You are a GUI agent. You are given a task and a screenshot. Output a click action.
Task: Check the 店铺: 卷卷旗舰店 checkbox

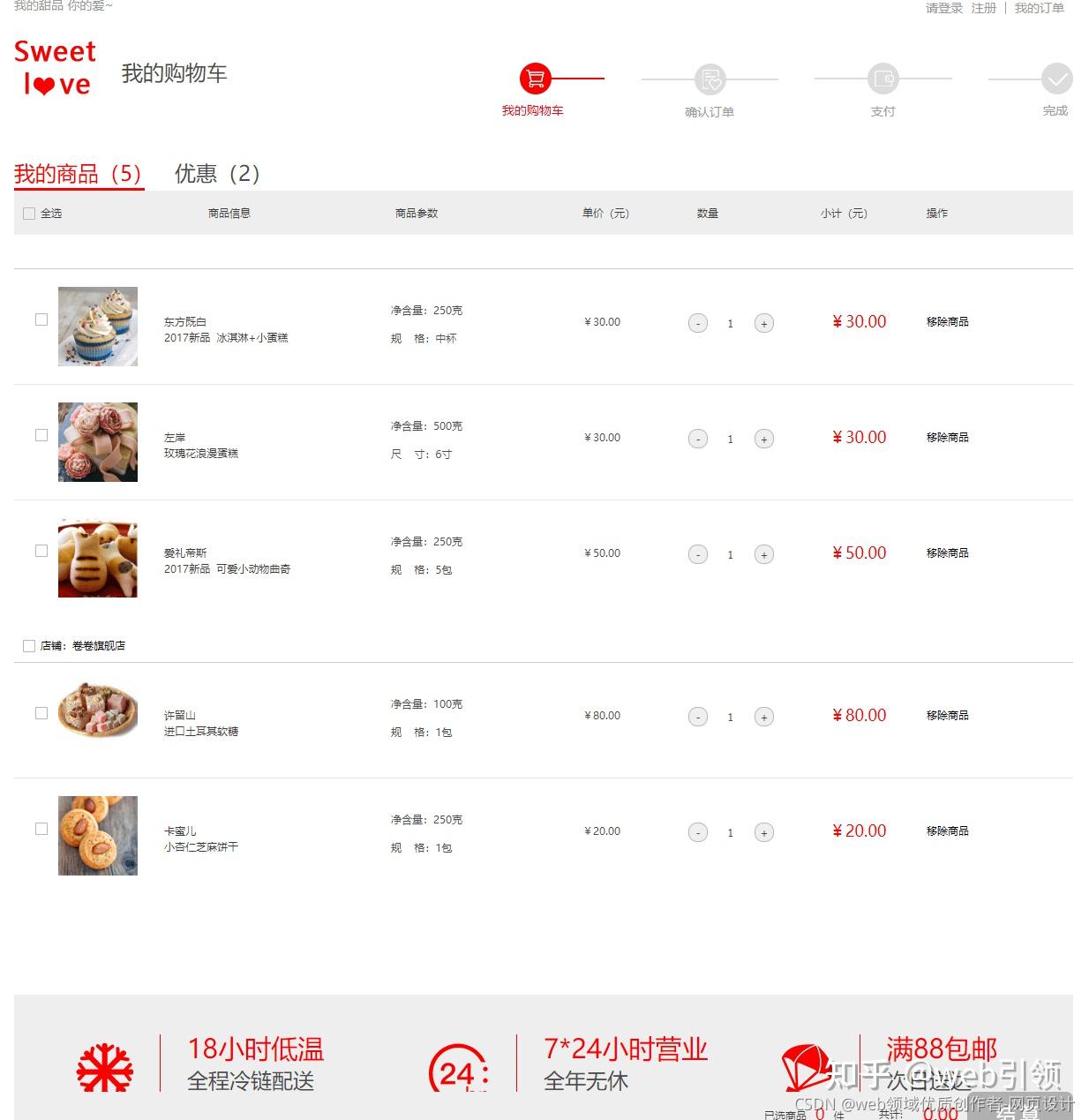point(29,646)
